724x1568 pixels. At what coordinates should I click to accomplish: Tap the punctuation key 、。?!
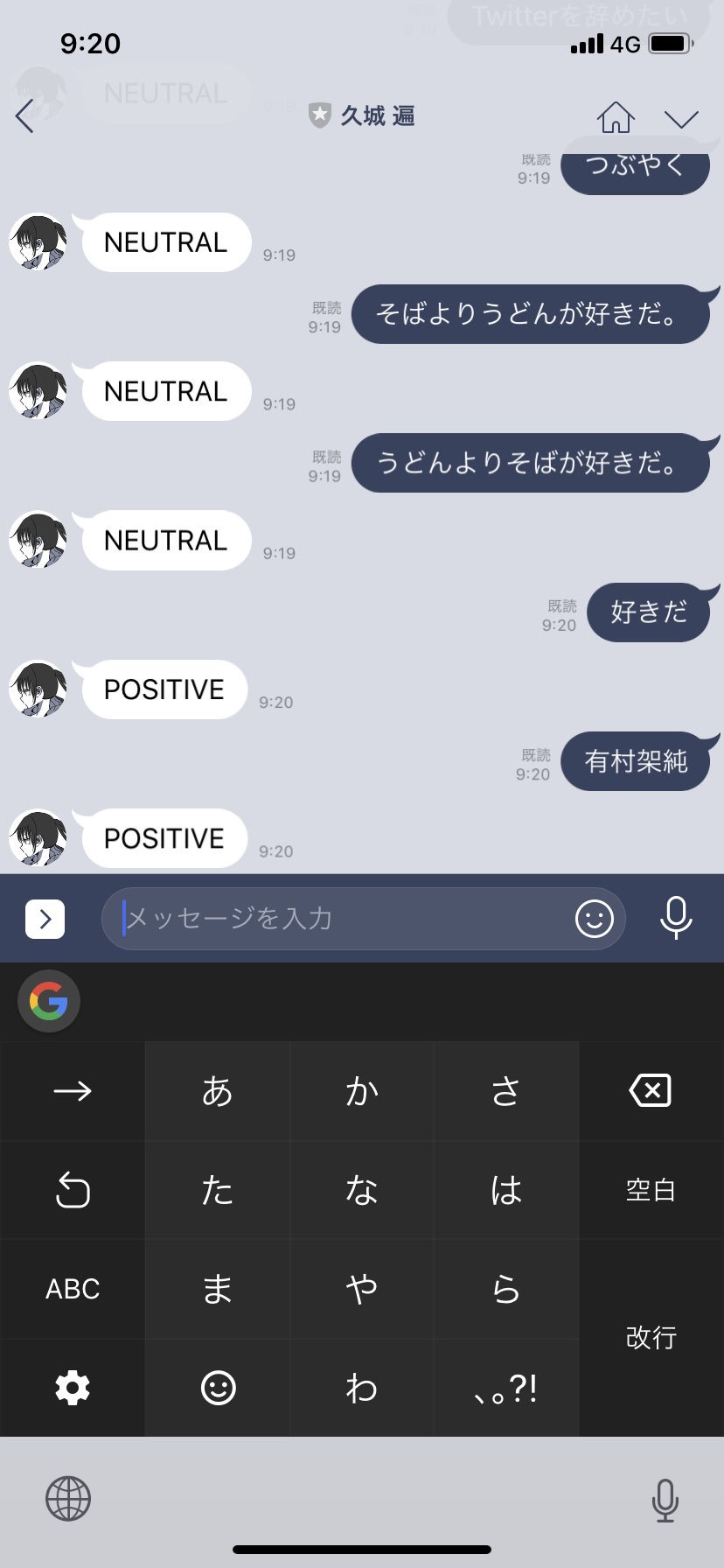tap(505, 1387)
